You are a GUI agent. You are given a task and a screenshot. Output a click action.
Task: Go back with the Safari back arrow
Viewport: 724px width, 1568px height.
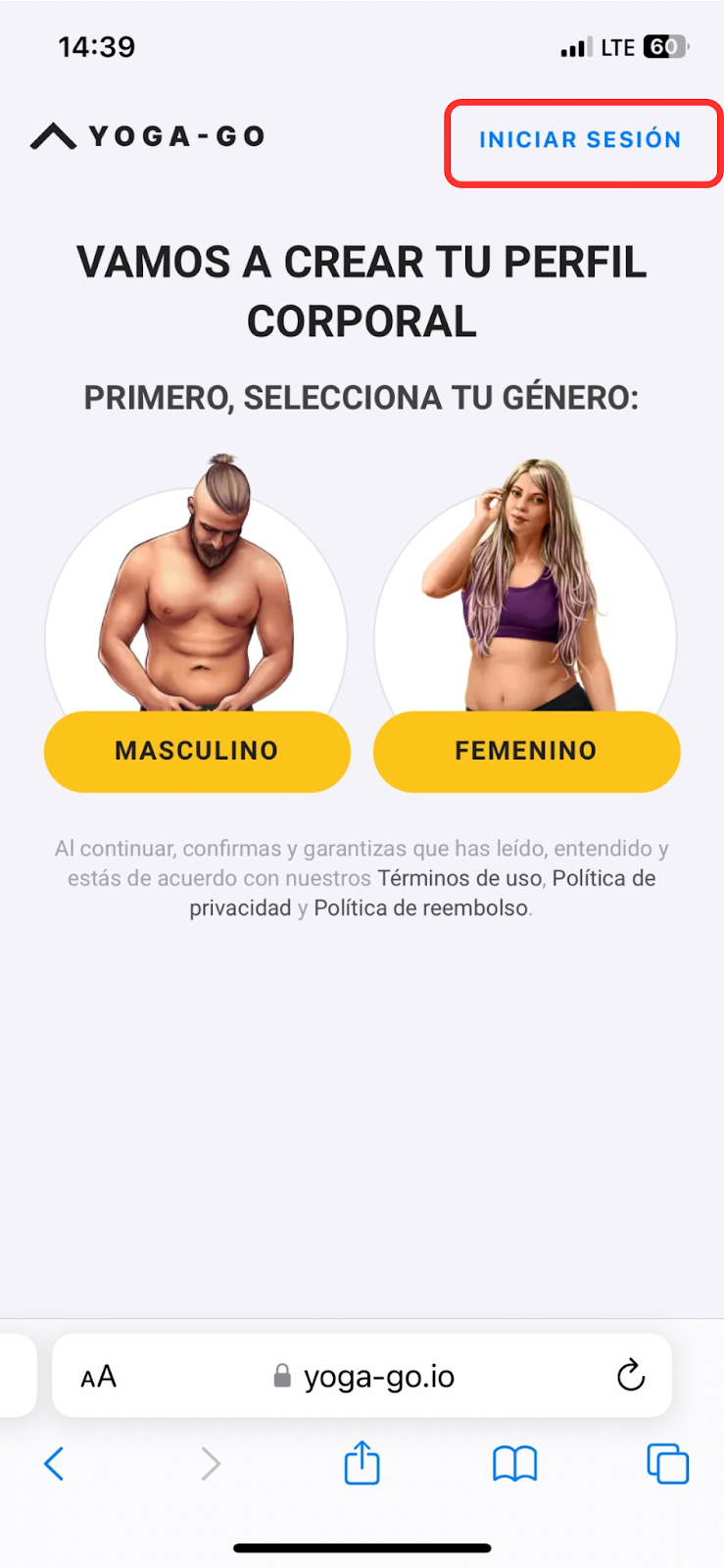click(55, 1464)
